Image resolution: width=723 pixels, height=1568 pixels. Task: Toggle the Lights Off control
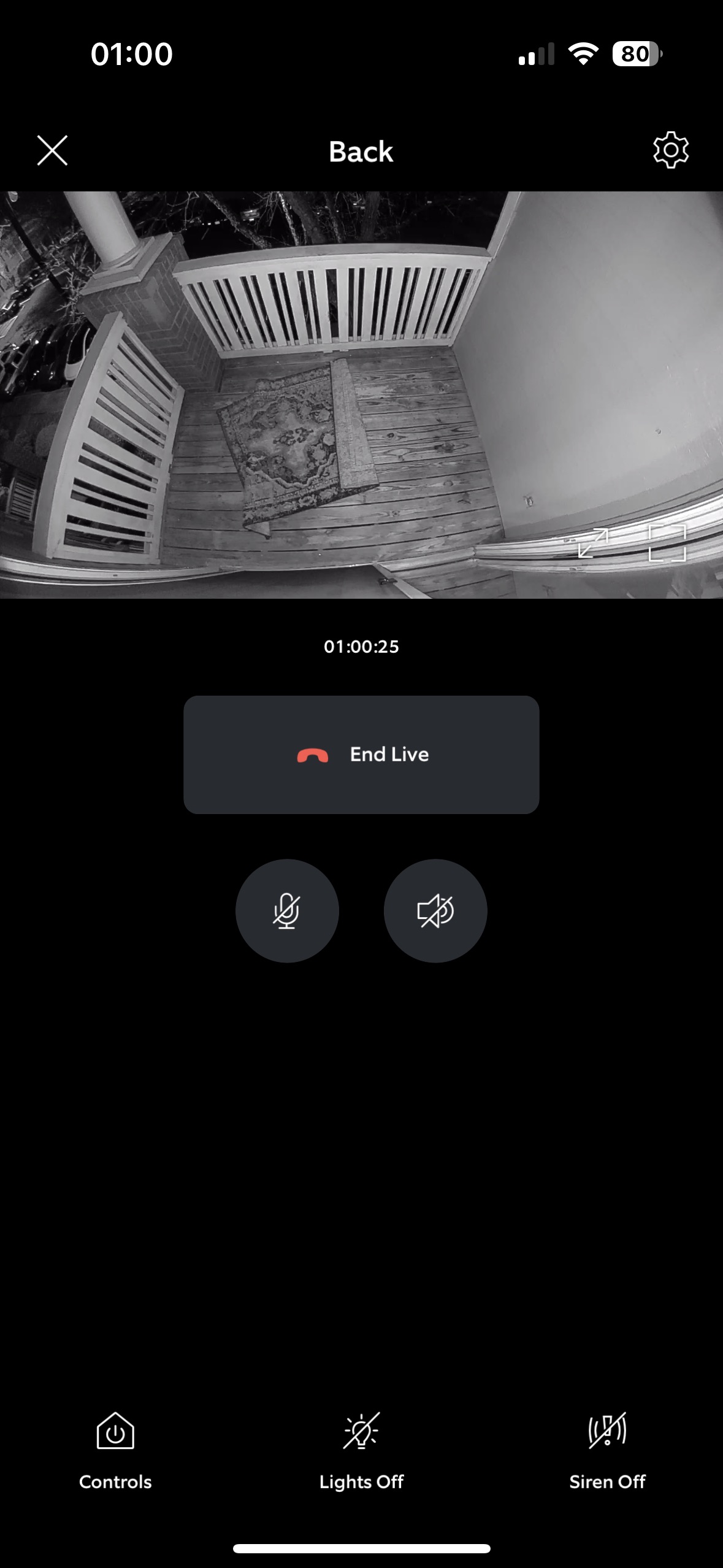[x=361, y=1451]
